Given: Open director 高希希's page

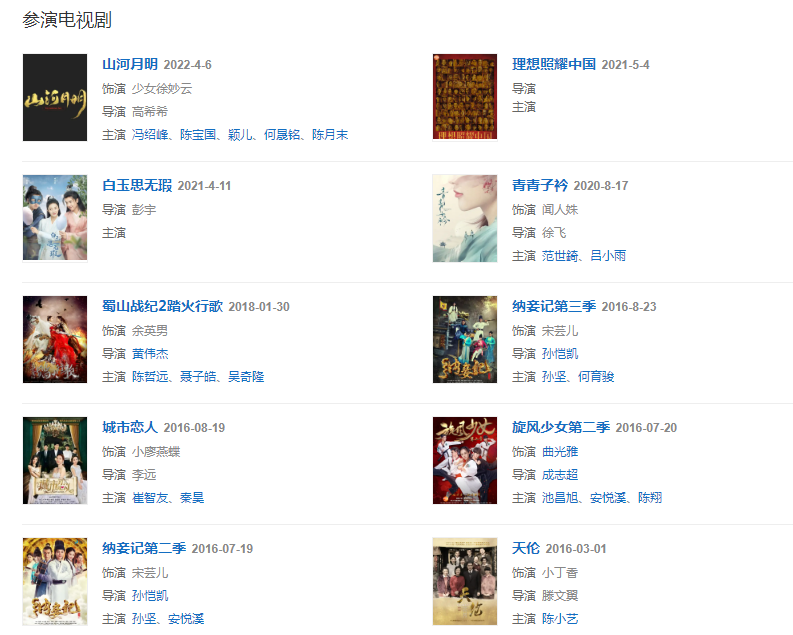Looking at the screenshot, I should coord(150,111).
